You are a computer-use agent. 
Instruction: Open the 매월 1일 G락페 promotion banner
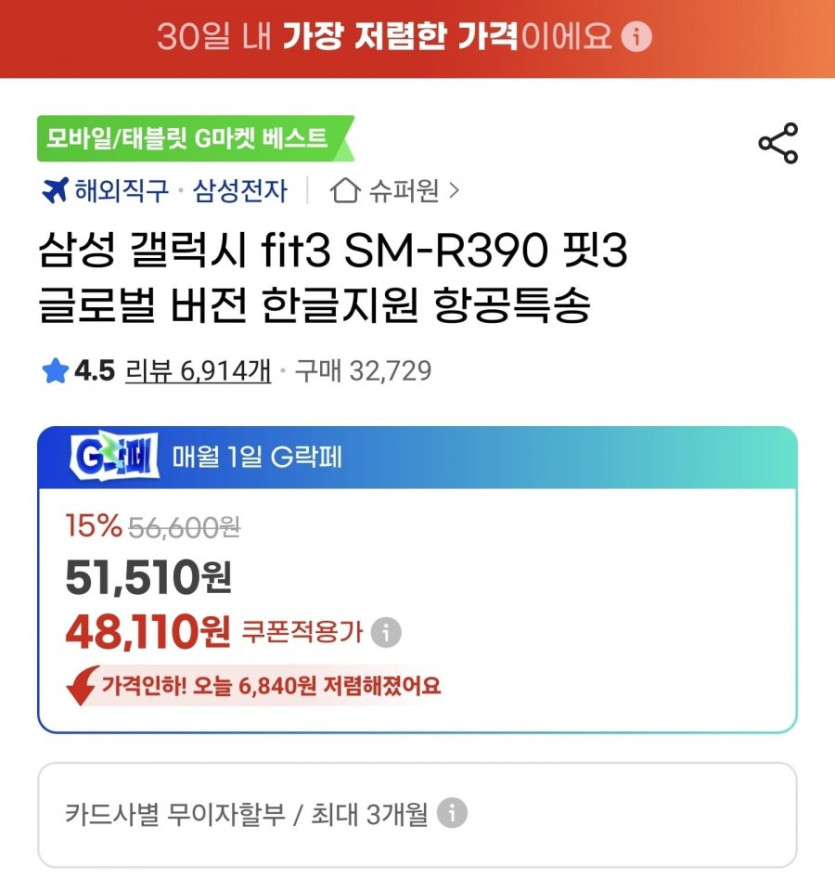pos(417,457)
